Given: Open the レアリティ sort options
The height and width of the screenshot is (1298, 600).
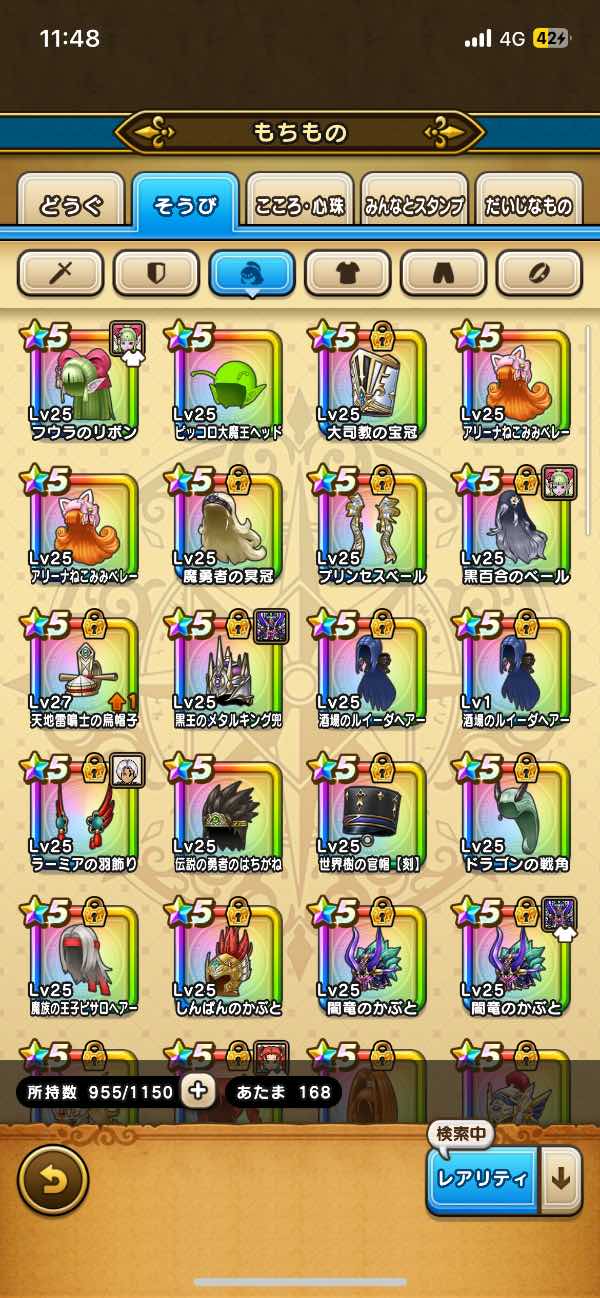Looking at the screenshot, I should coord(483,1178).
